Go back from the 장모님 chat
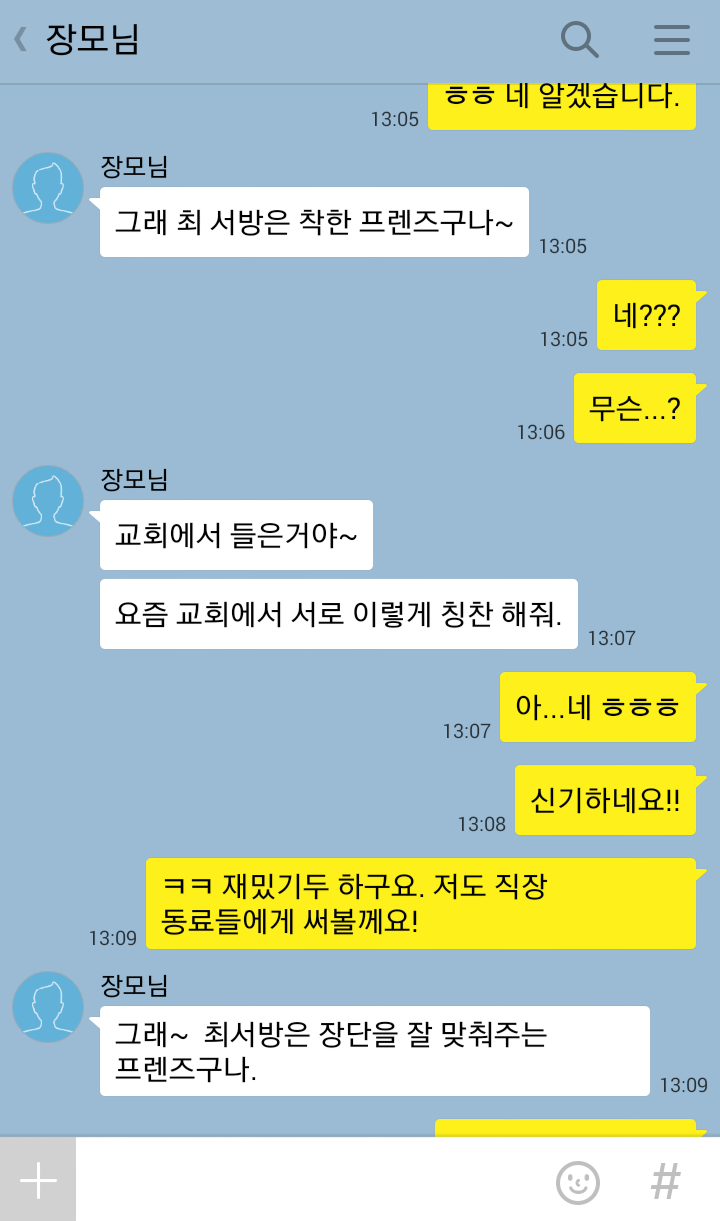This screenshot has width=720, height=1221. pos(20,40)
